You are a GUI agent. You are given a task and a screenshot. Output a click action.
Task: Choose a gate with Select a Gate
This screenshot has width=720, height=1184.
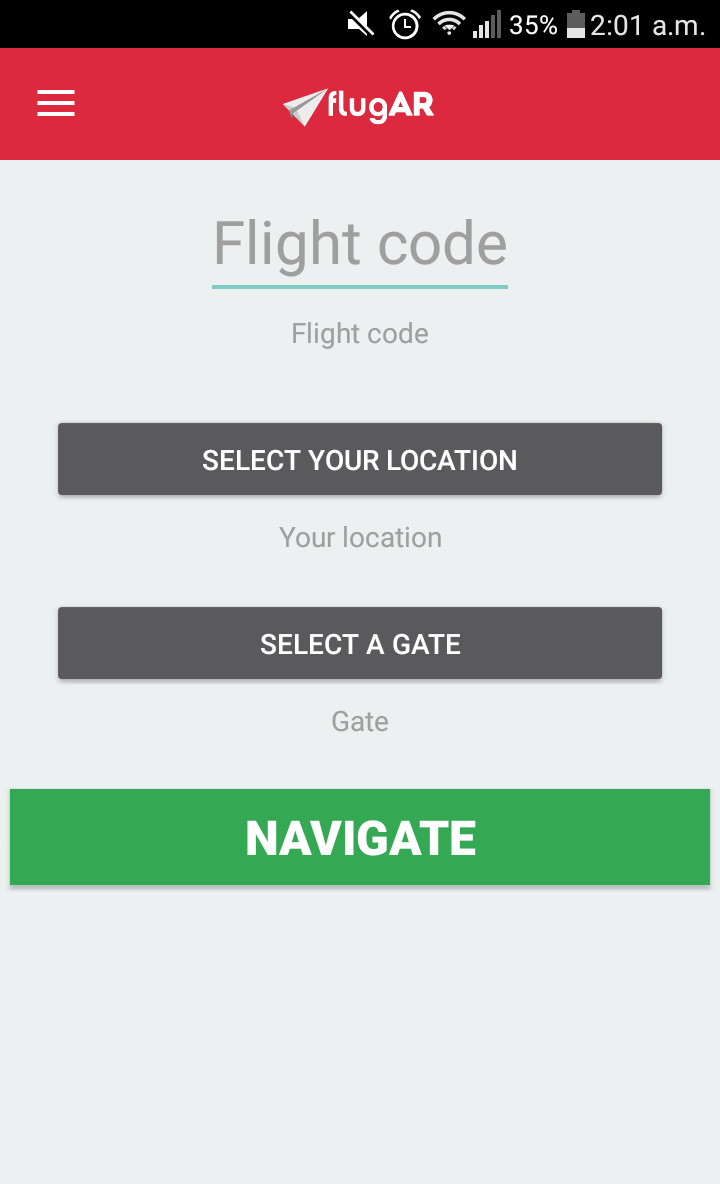360,643
